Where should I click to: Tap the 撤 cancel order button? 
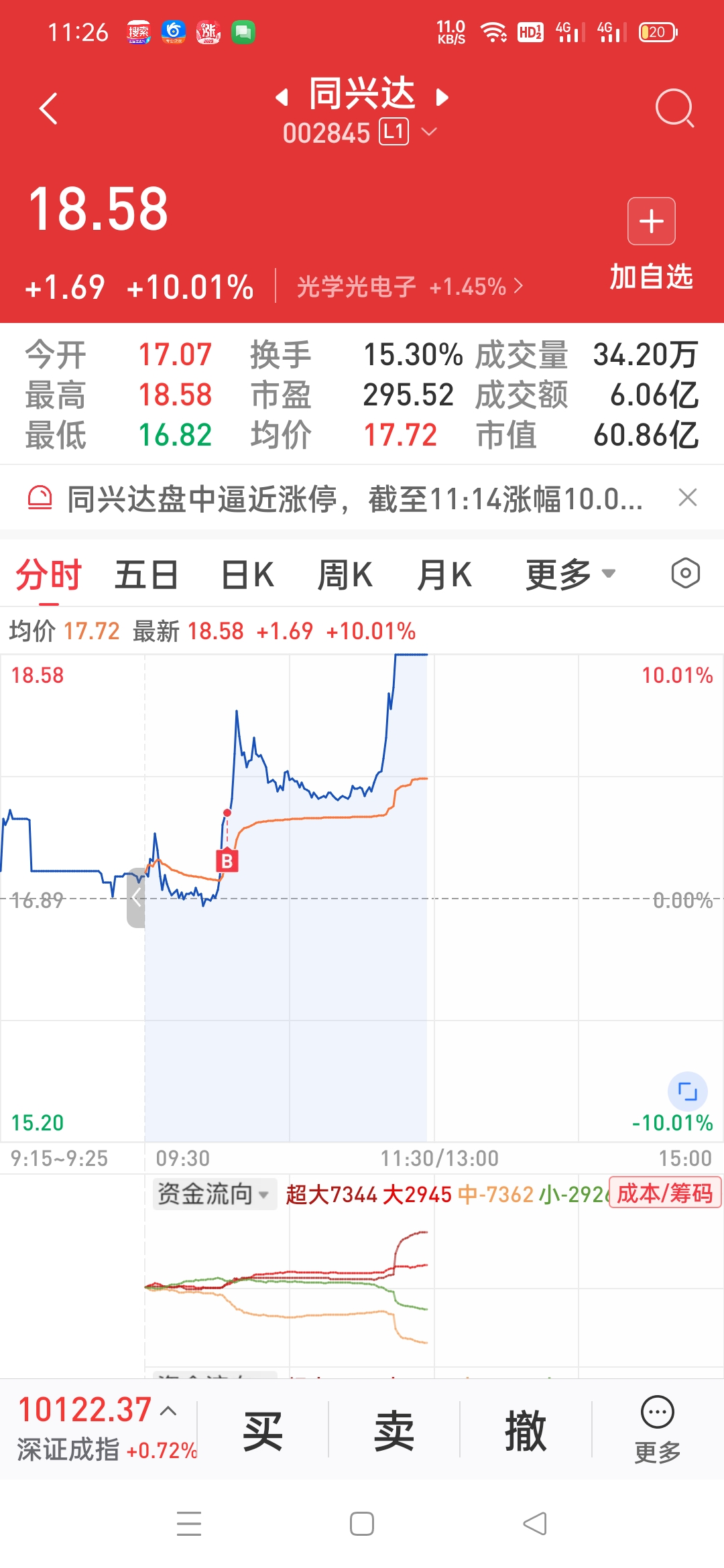(x=526, y=1430)
